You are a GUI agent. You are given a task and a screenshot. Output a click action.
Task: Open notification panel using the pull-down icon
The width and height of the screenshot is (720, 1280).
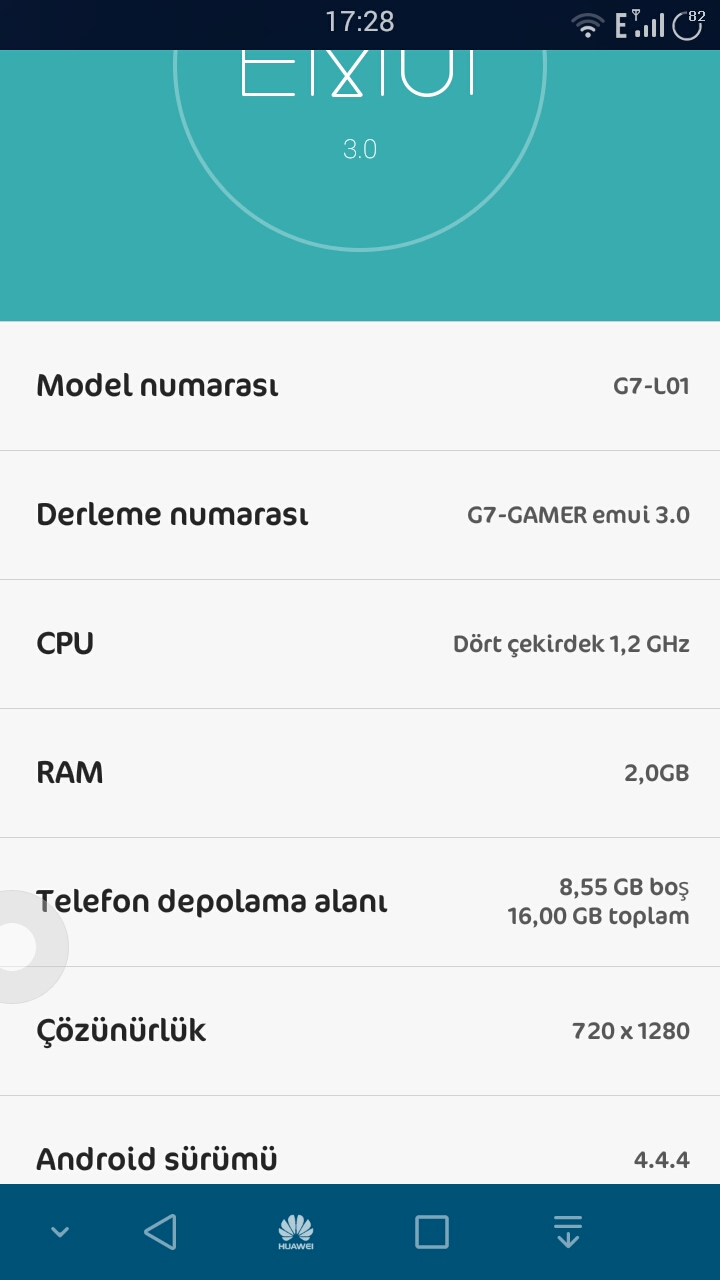pyautogui.click(x=568, y=1232)
